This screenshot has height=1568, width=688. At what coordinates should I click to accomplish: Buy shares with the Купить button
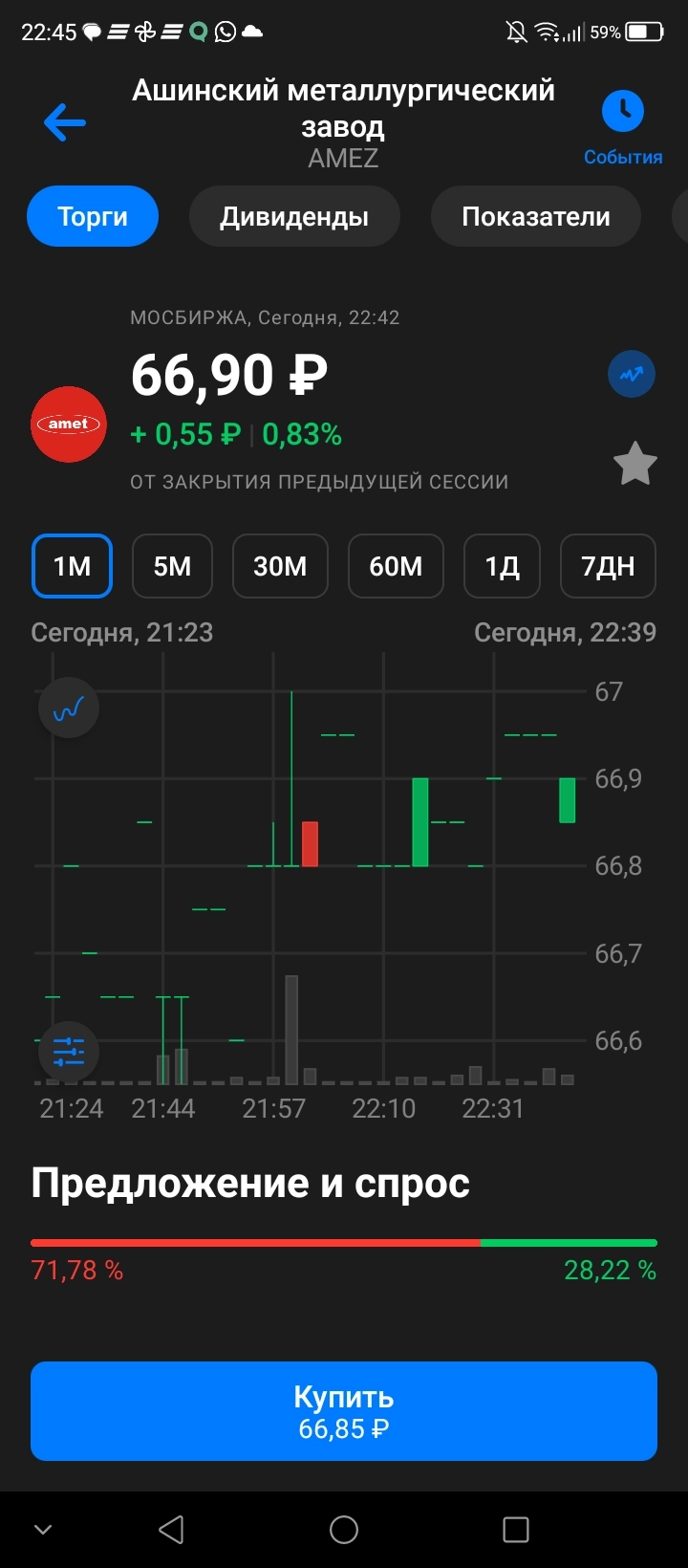pos(344,1411)
